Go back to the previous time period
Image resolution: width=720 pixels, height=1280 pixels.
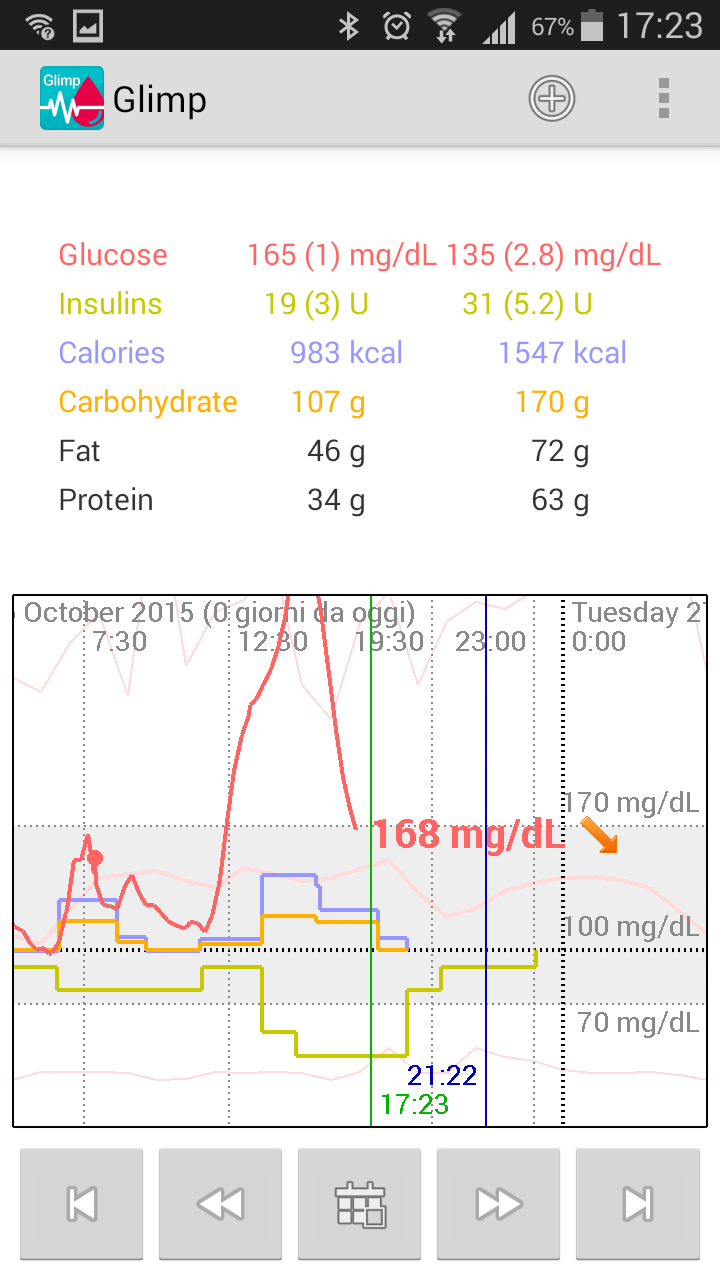pyautogui.click(x=221, y=1203)
